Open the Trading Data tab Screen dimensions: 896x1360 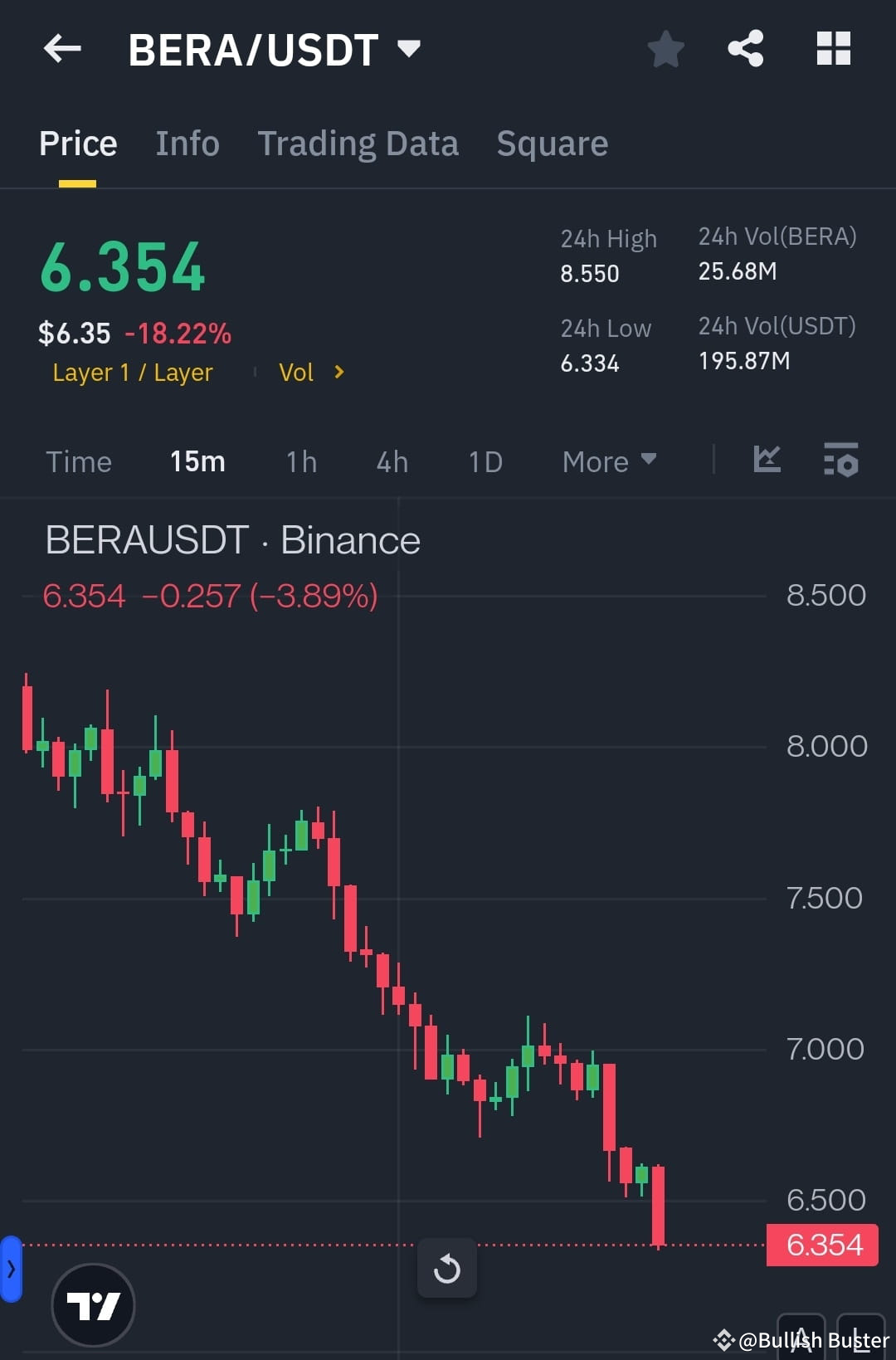[x=358, y=143]
